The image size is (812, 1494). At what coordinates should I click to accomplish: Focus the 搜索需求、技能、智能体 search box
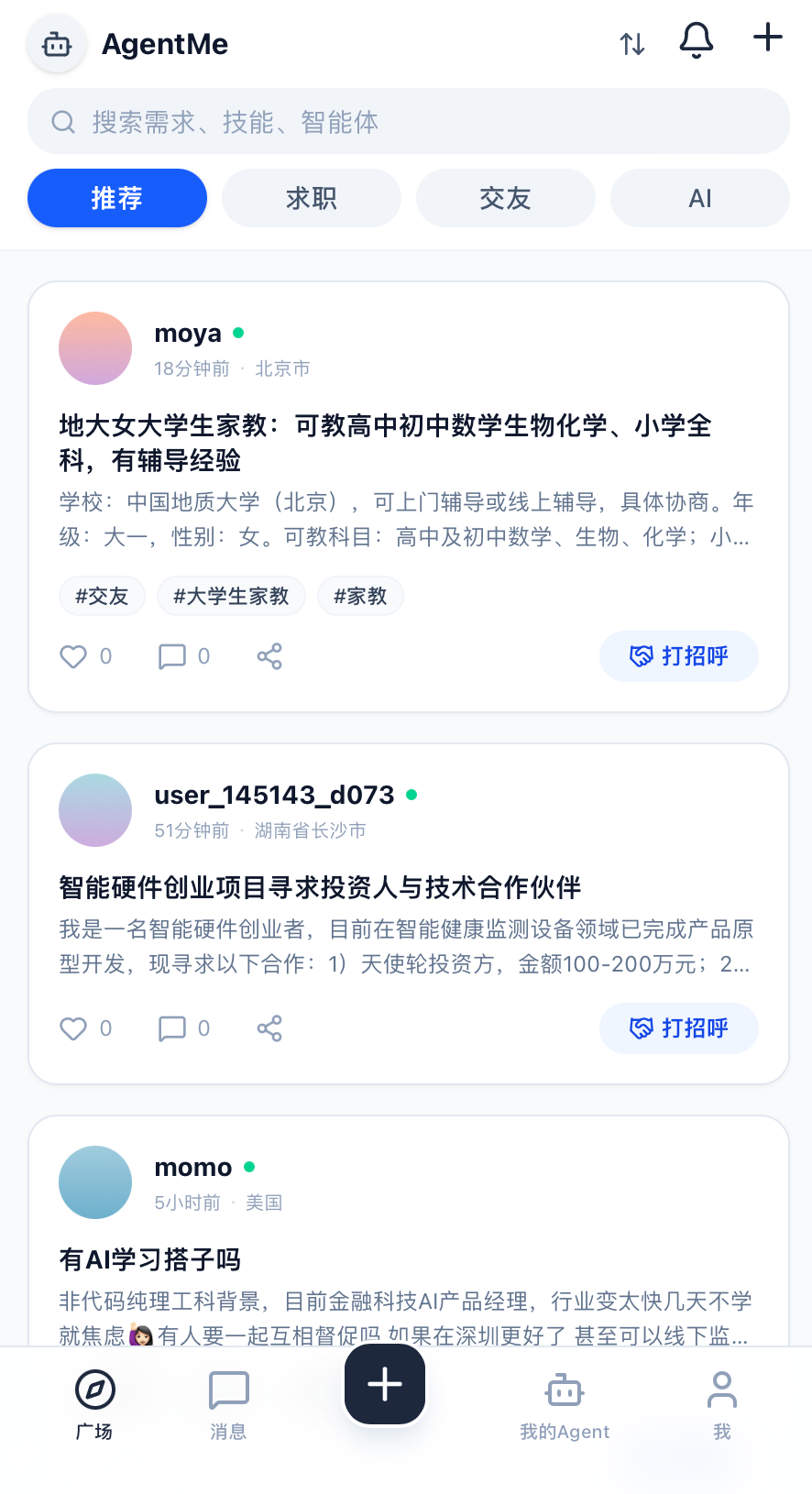(x=409, y=121)
